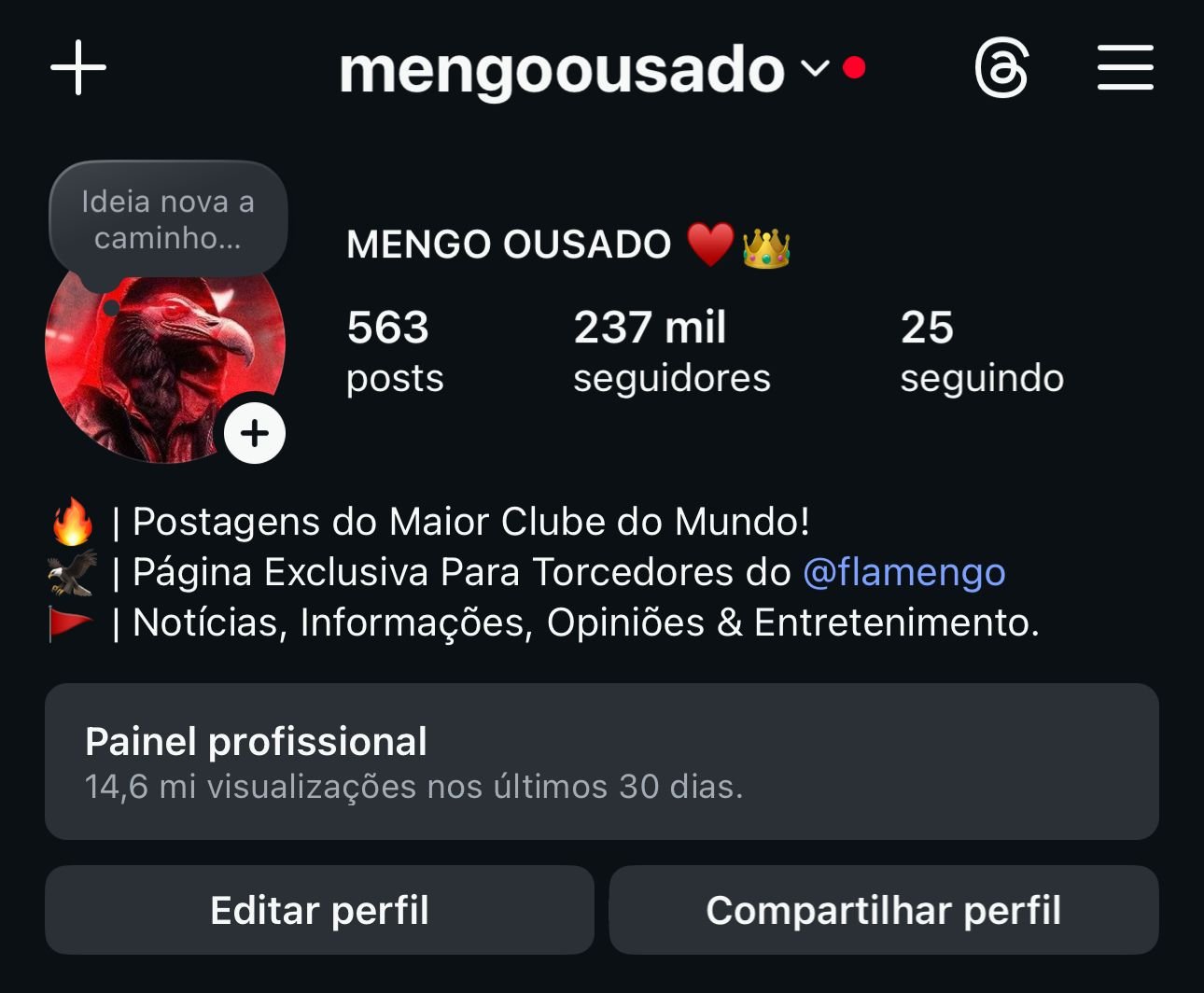The height and width of the screenshot is (993, 1204).
Task: Open the Painel profissional card
Action: click(x=602, y=762)
